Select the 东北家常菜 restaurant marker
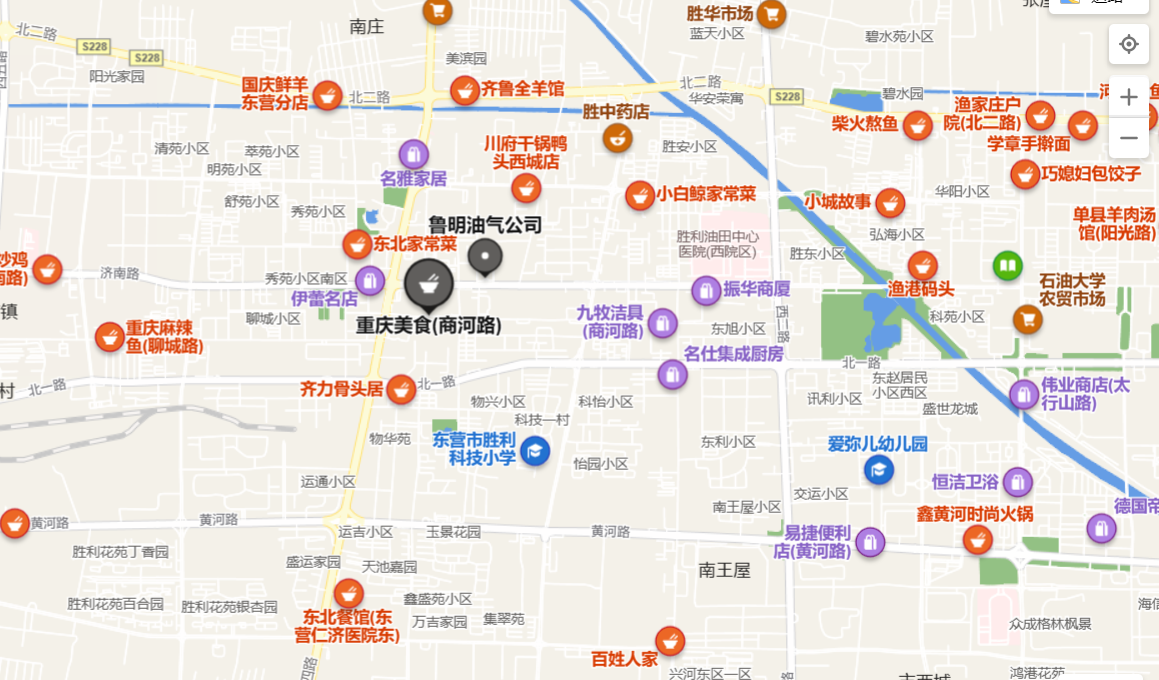 coord(357,243)
